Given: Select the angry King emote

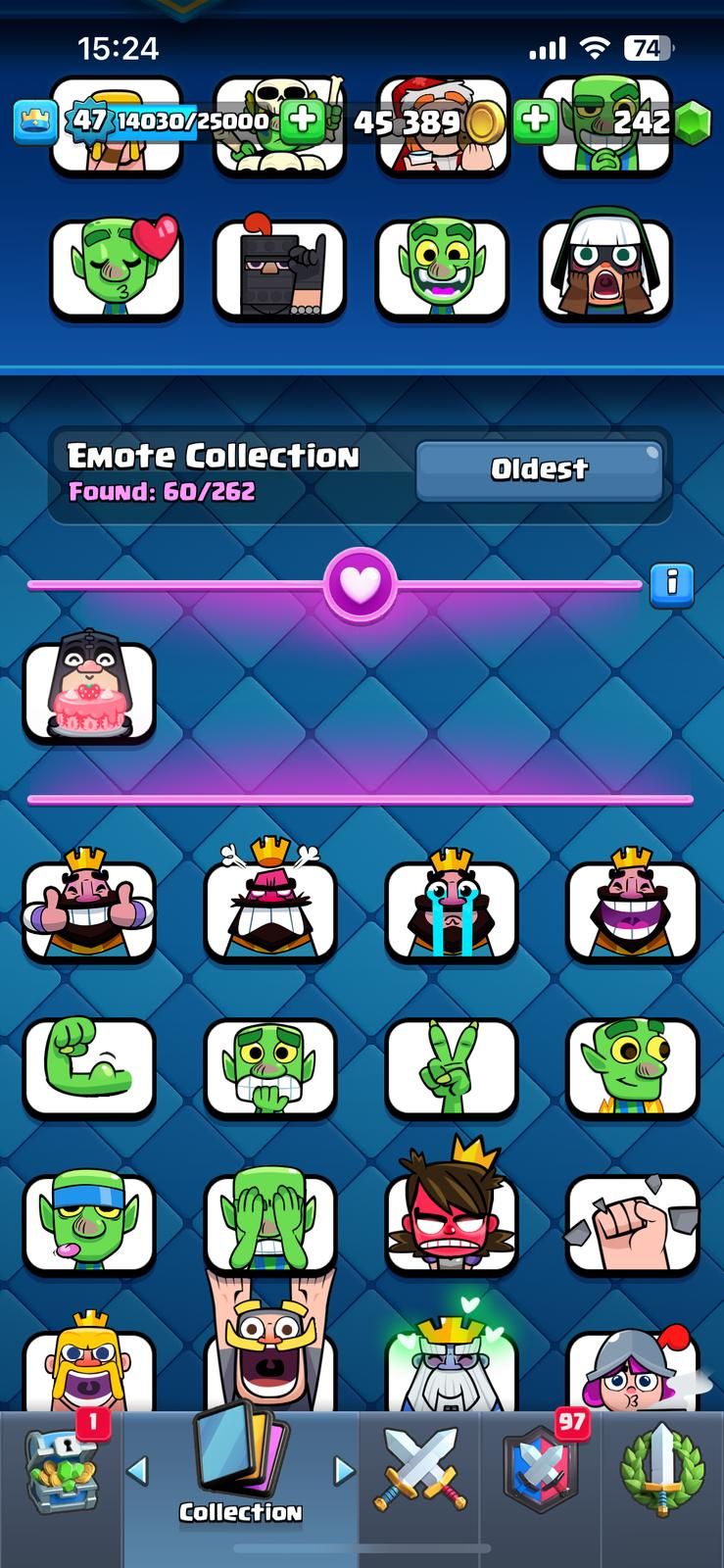Looking at the screenshot, I should [269, 908].
